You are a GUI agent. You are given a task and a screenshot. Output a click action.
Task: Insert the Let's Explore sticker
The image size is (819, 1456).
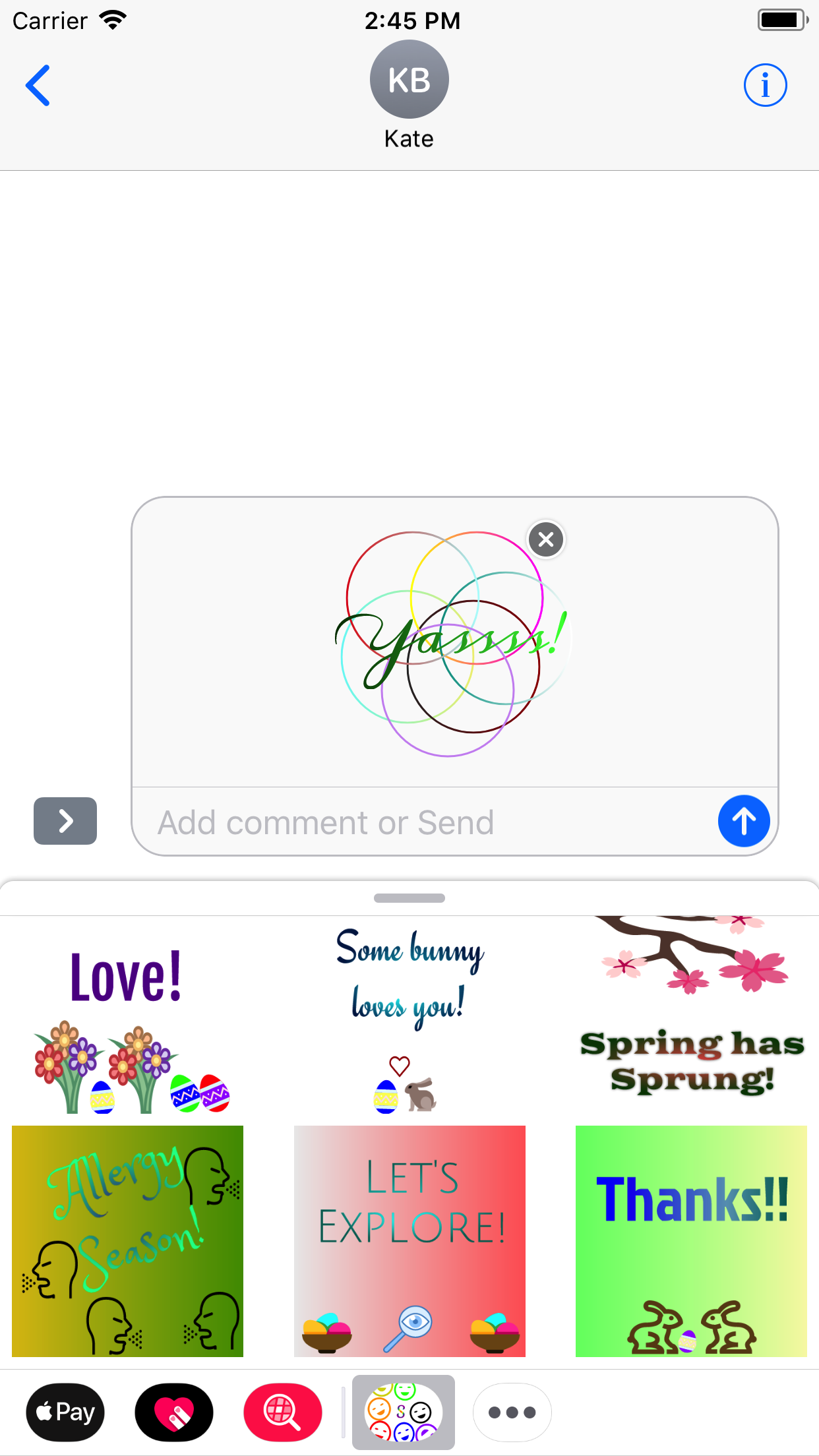point(409,1241)
